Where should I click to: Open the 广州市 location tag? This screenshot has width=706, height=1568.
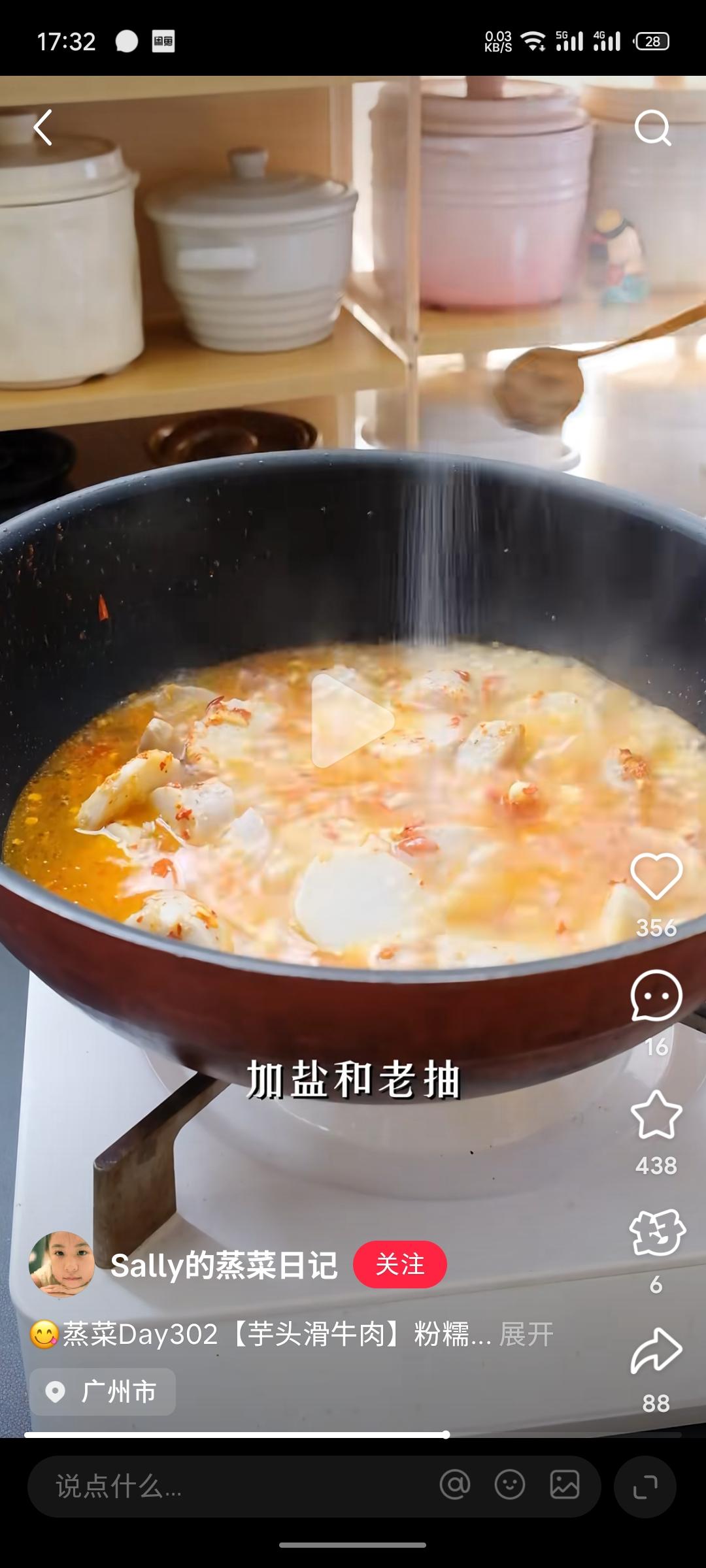coord(103,1392)
